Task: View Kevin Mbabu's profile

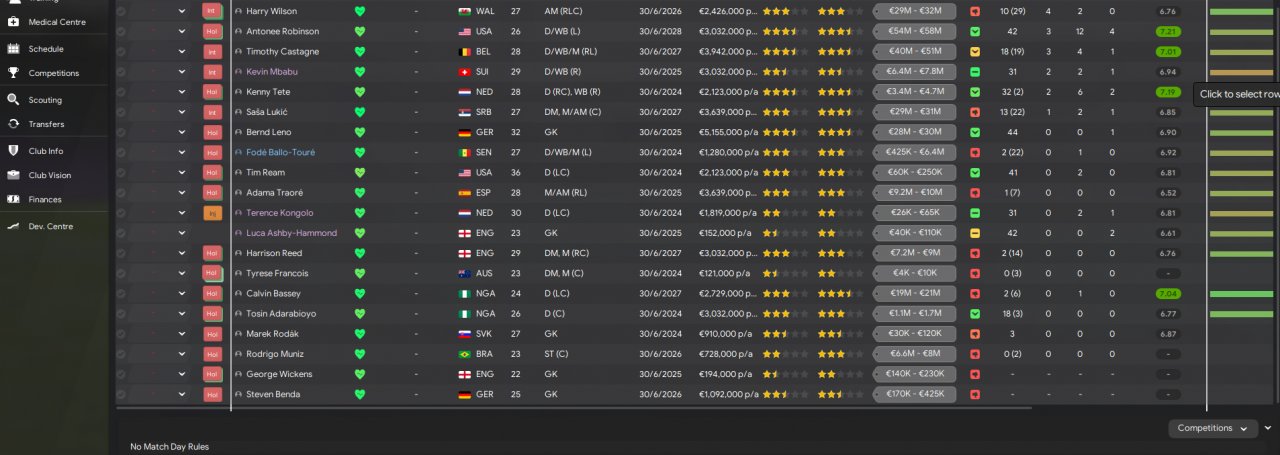Action: click(271, 72)
